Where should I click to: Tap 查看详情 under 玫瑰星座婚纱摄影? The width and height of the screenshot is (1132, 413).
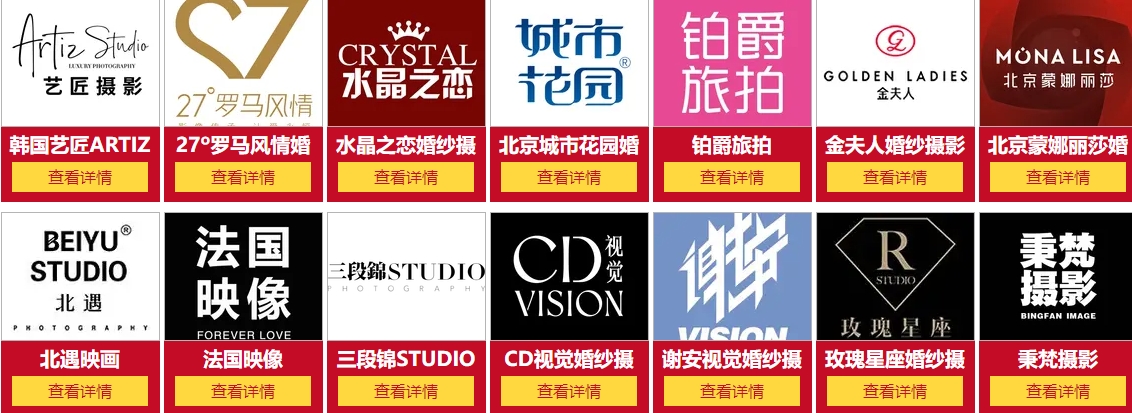(895, 391)
